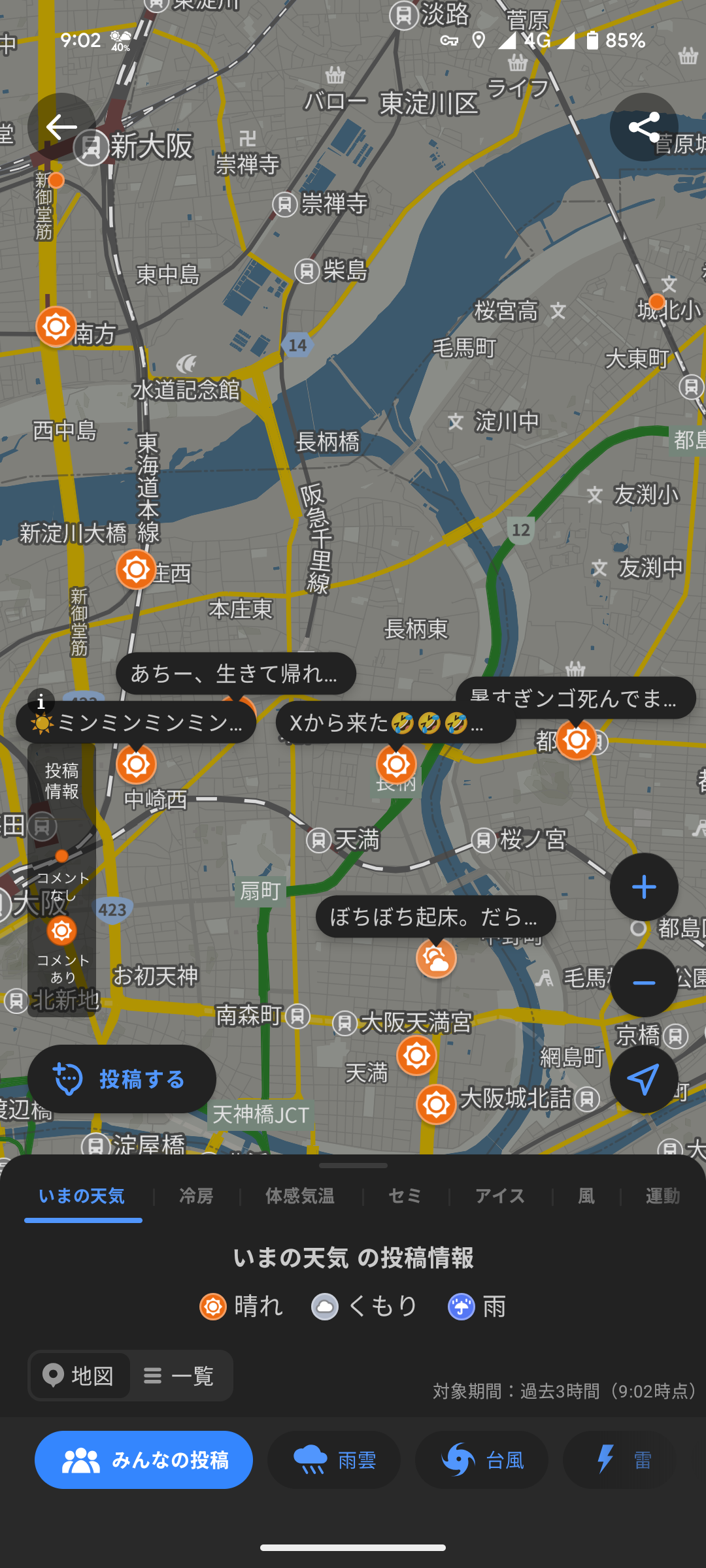The height and width of the screenshot is (1568, 706).
Task: Switch to the 体感気温 tab
Action: point(300,1196)
